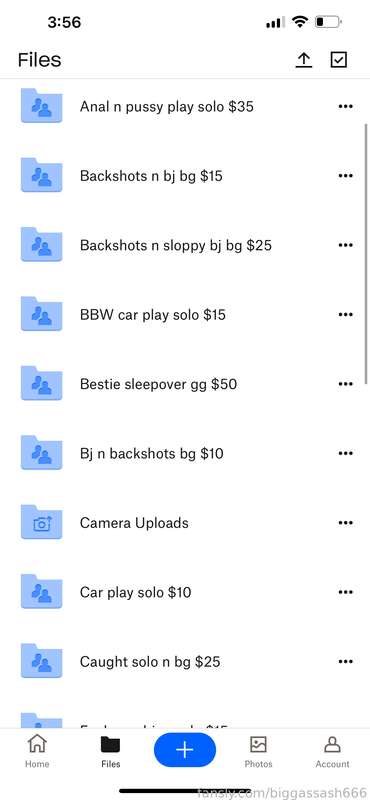
Task: Go to the Home tab
Action: click(37, 751)
